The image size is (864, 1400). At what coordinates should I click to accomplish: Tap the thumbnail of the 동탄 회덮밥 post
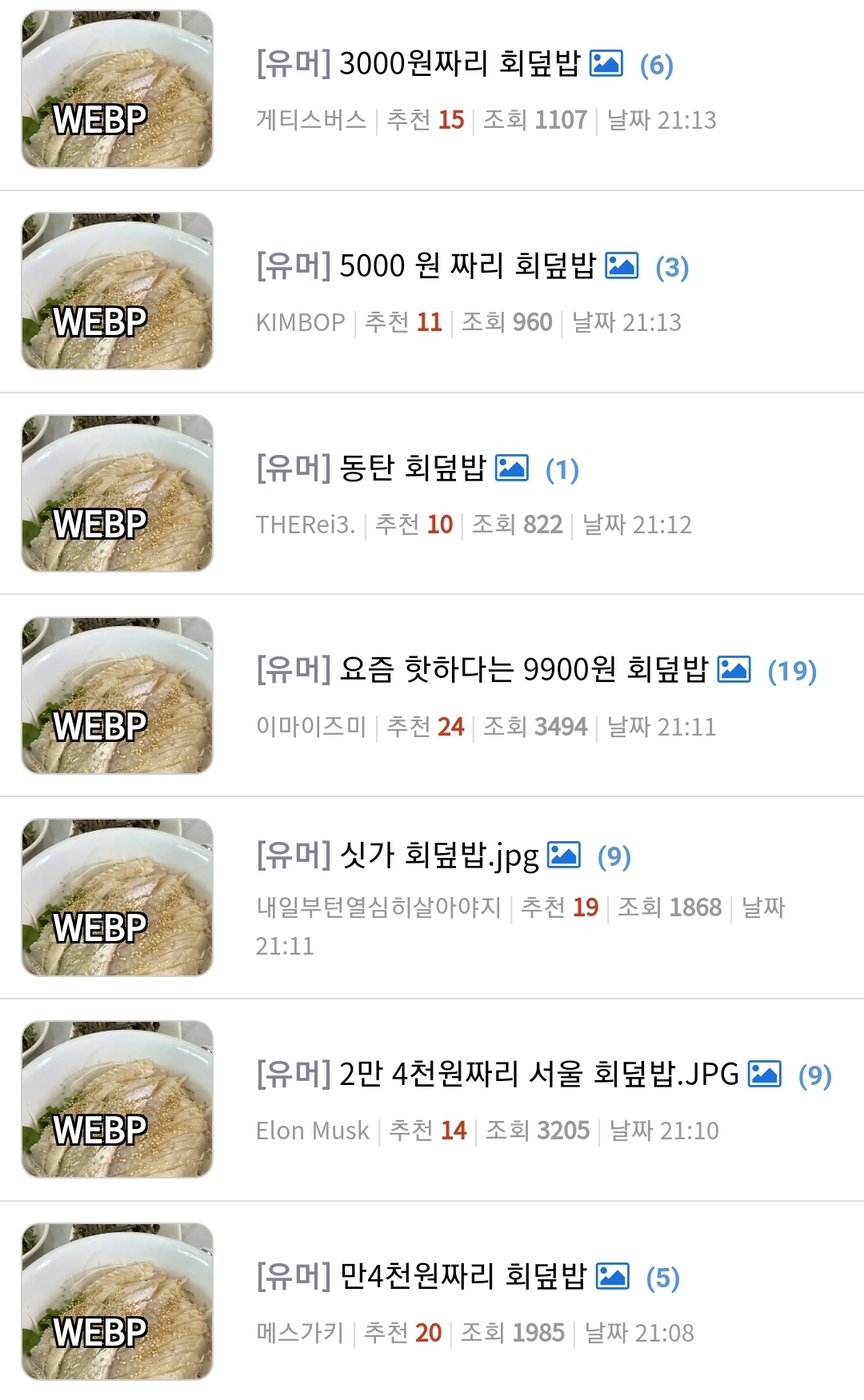point(118,493)
